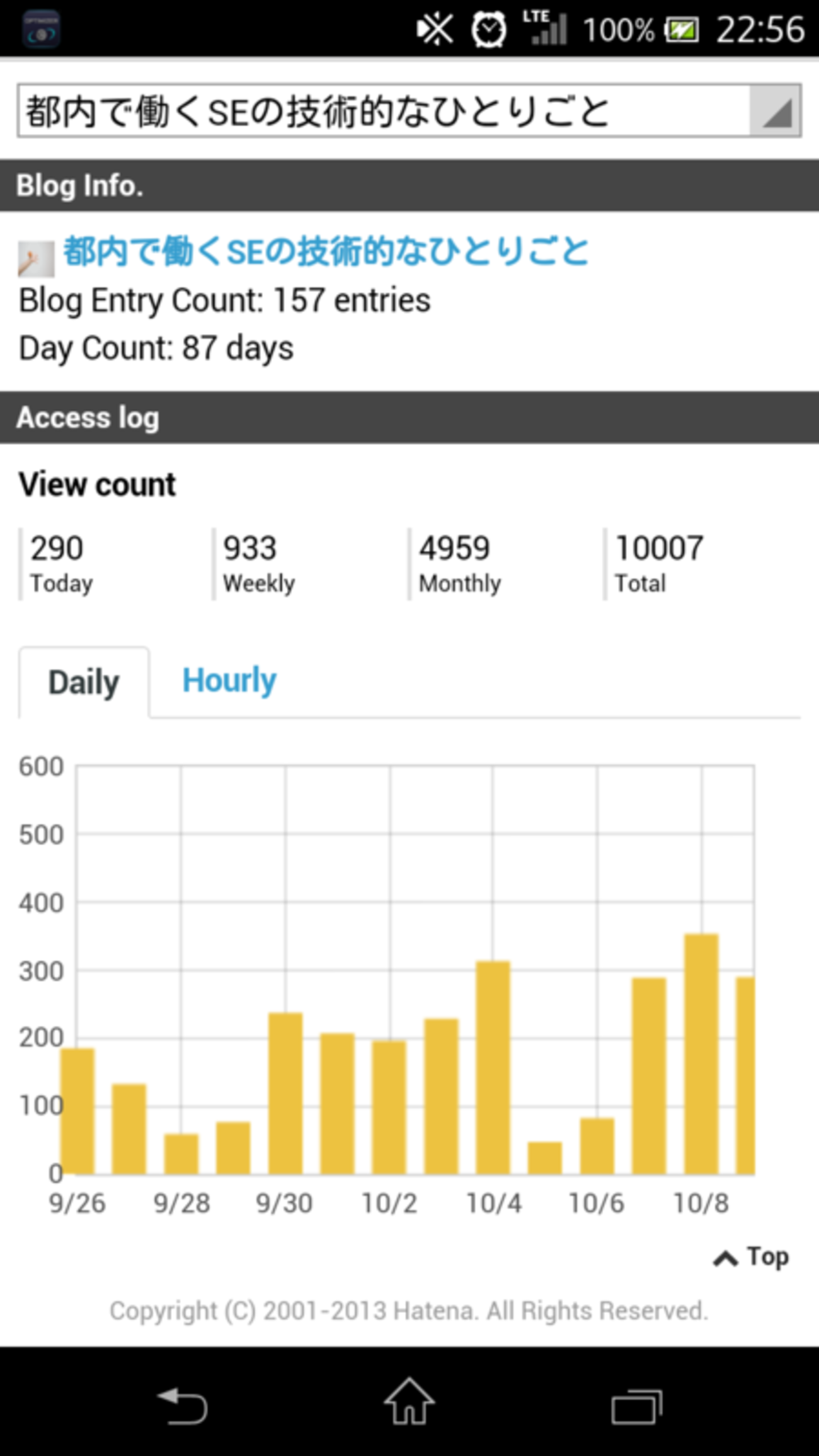Go to home screen via home button
The height and width of the screenshot is (1456, 819).
(x=409, y=1402)
